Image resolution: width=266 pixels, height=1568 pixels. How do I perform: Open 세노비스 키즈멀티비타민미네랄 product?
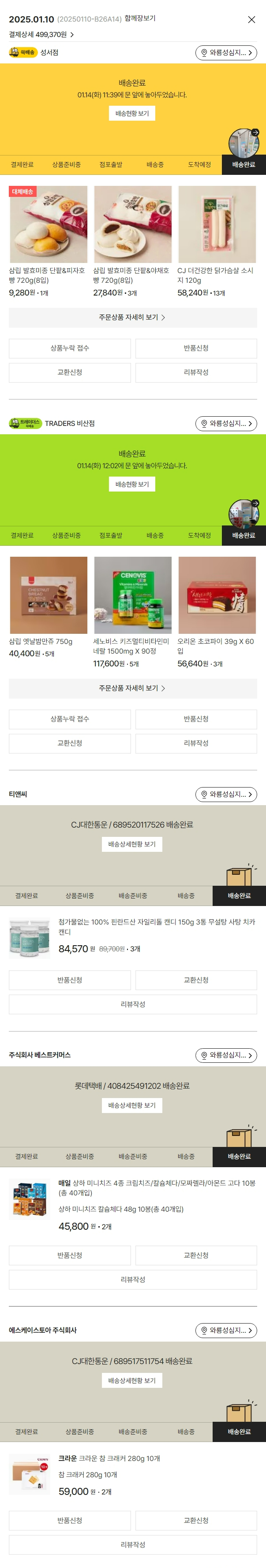[x=132, y=595]
